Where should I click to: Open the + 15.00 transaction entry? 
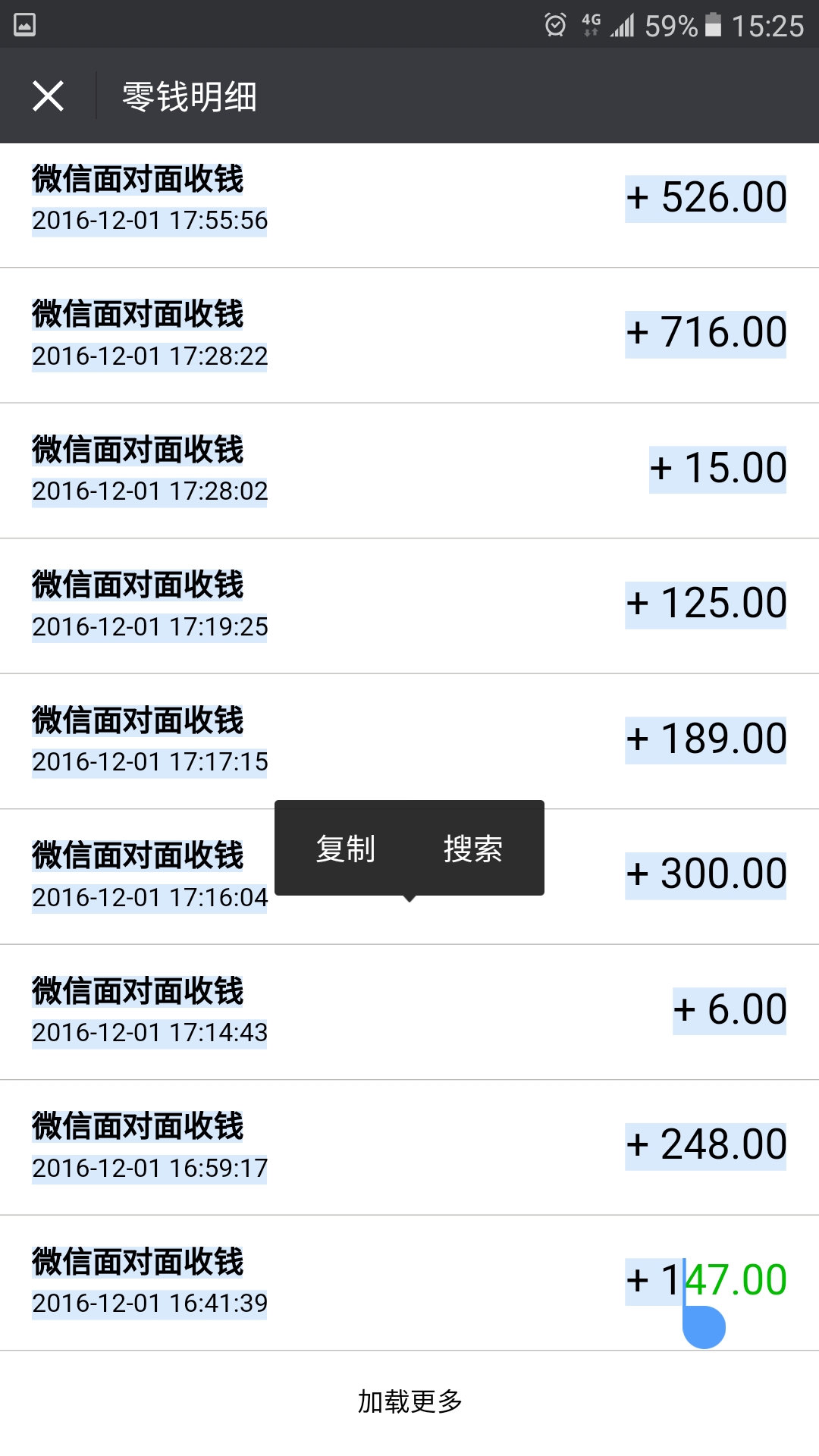tap(409, 471)
